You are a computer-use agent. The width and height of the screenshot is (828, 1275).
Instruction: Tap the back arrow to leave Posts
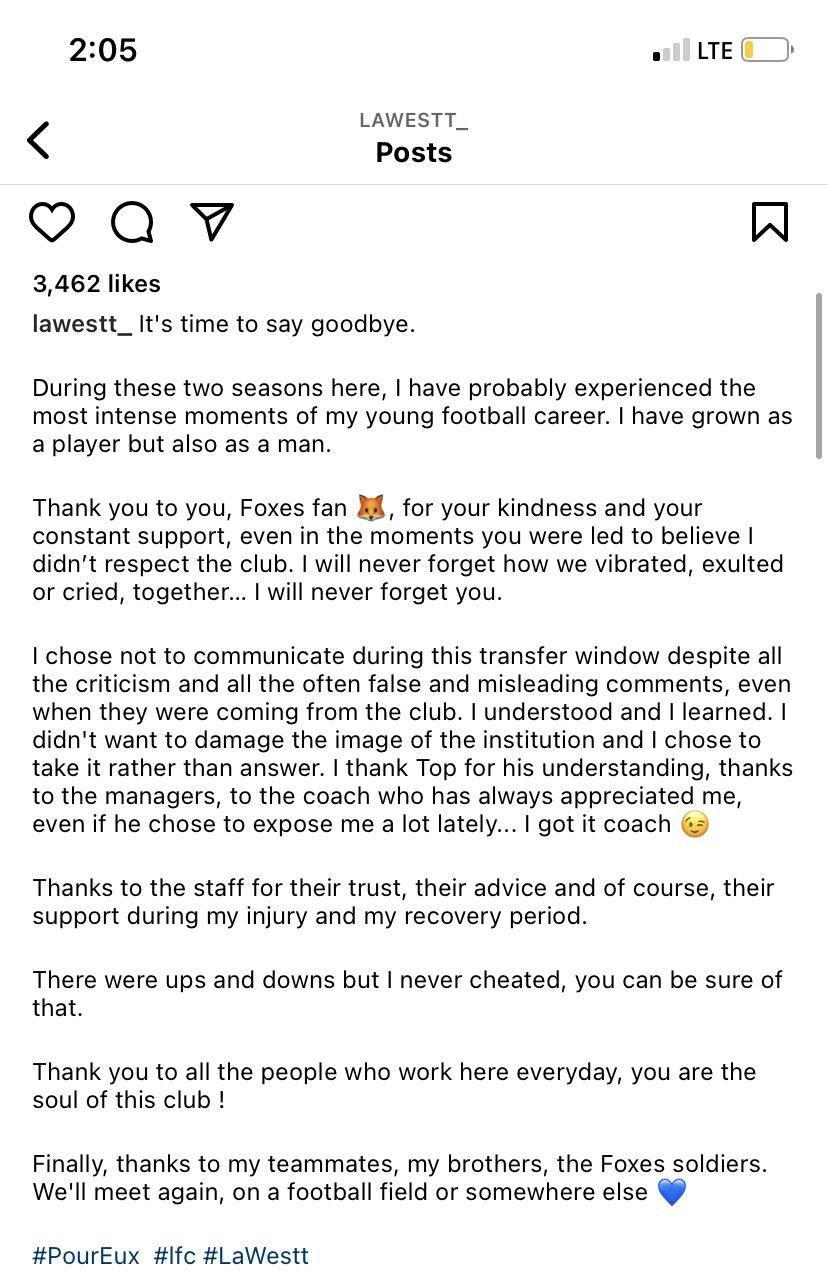tap(38, 140)
